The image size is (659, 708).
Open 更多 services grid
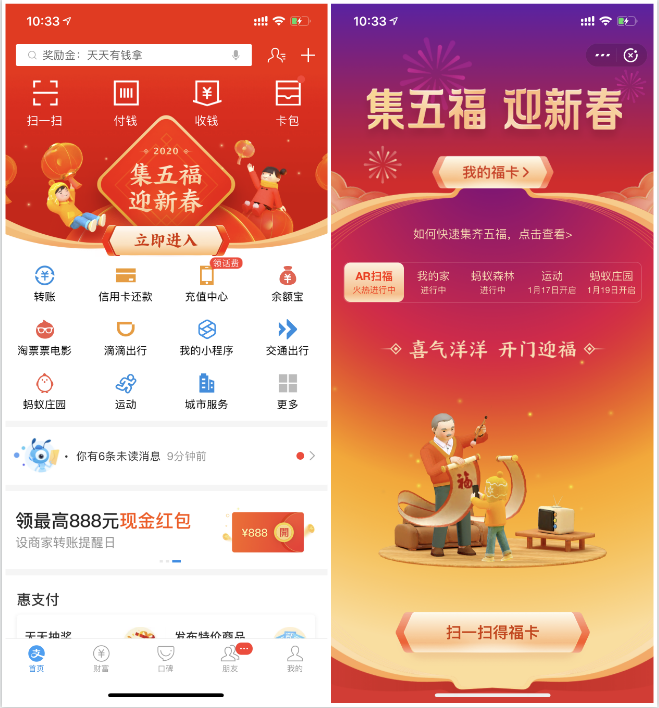click(287, 390)
